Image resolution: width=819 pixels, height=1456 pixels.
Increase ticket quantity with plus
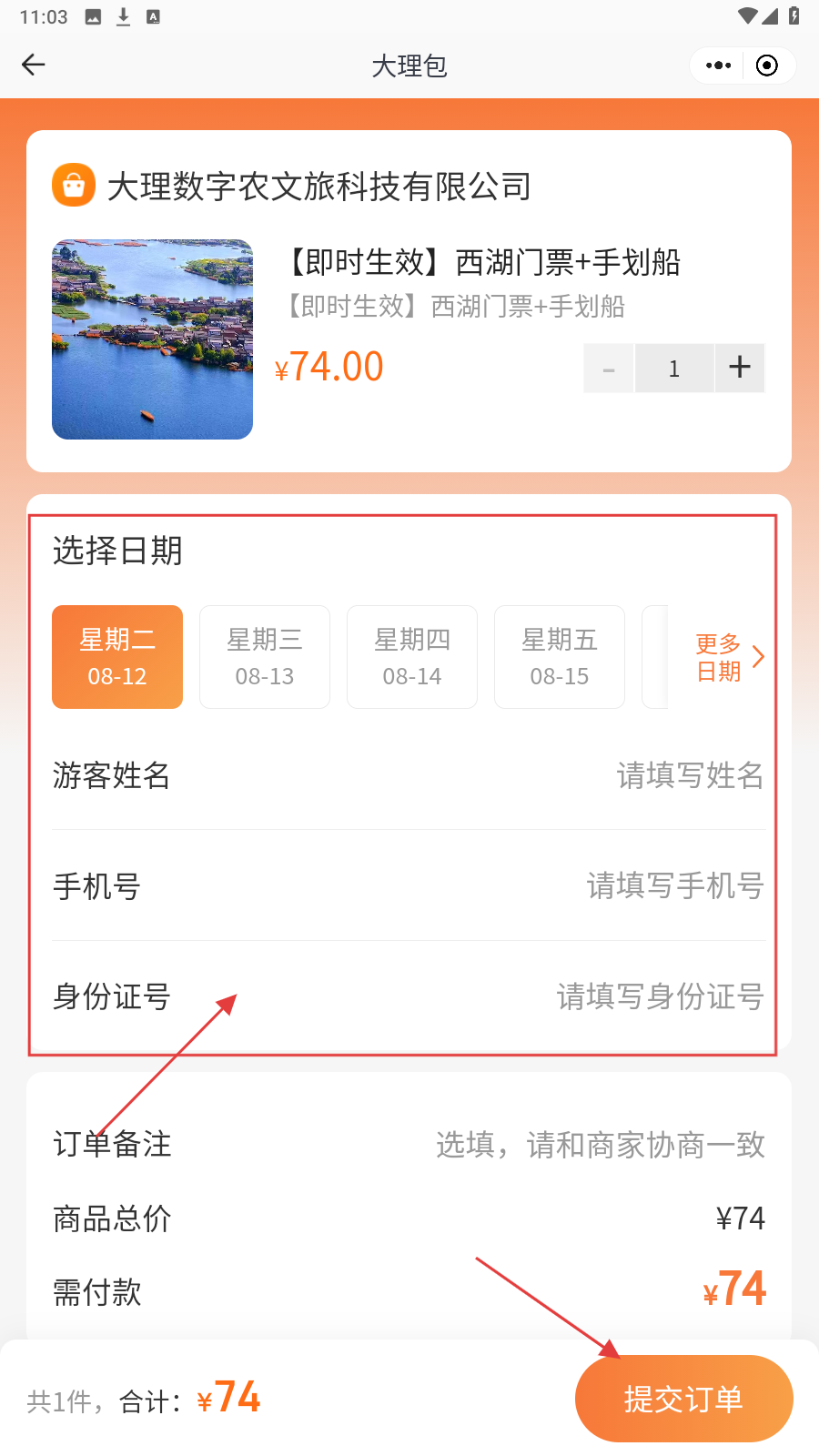(740, 368)
